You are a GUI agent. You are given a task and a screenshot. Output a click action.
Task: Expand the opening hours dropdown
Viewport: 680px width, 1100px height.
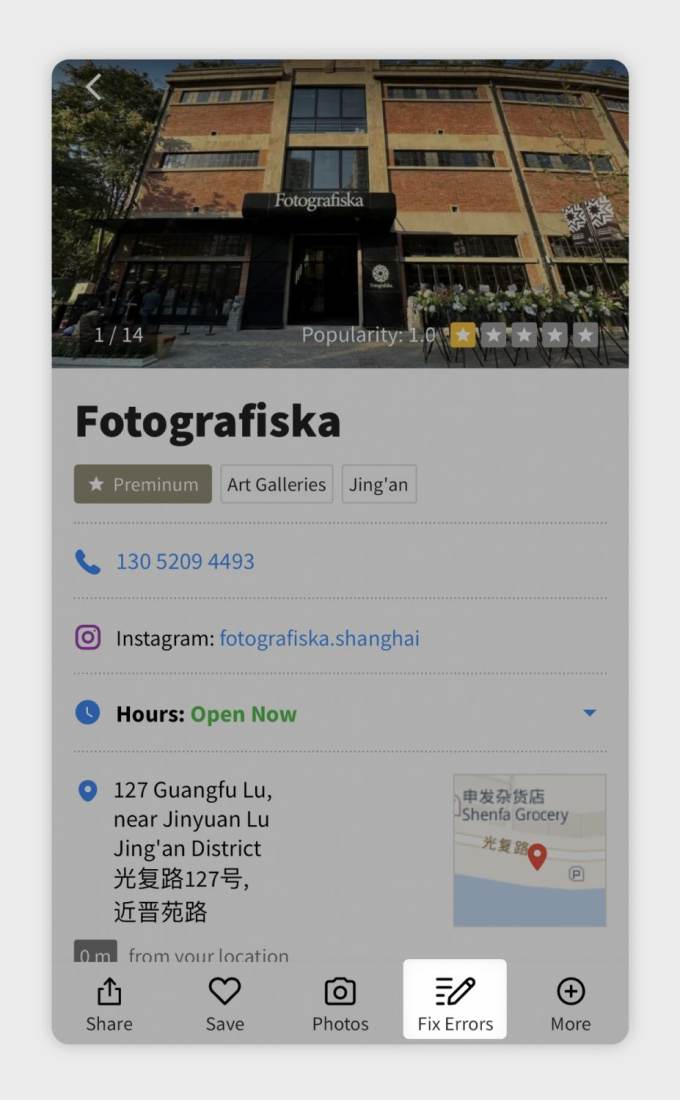(589, 713)
